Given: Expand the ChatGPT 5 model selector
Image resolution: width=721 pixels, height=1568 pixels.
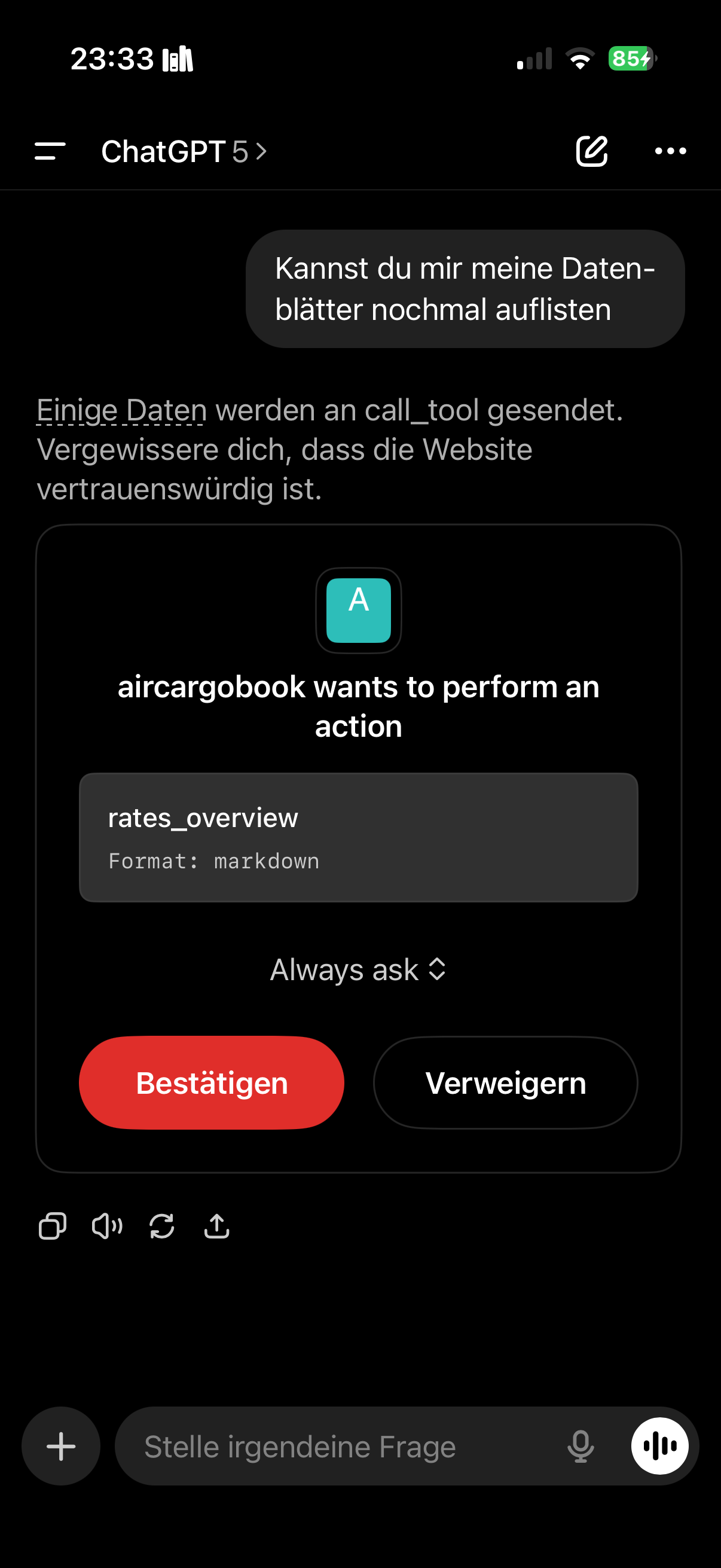Looking at the screenshot, I should point(182,151).
